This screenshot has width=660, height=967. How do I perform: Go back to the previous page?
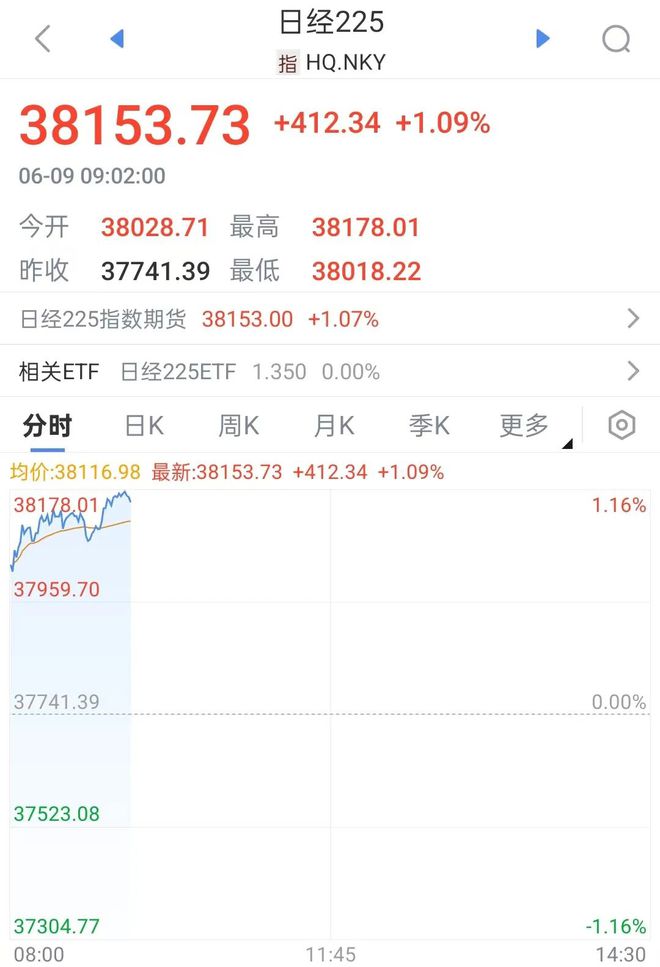point(42,39)
